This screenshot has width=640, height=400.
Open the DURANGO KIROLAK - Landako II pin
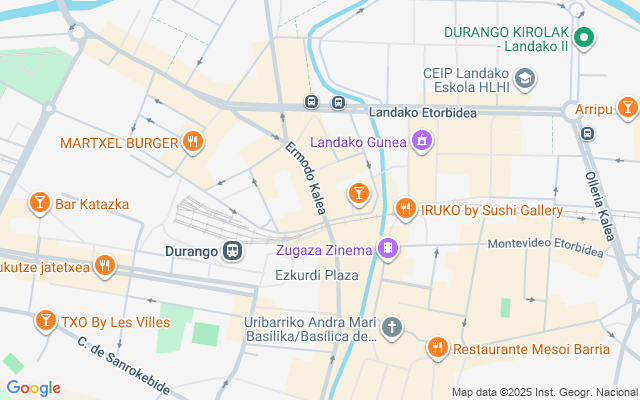(x=584, y=38)
